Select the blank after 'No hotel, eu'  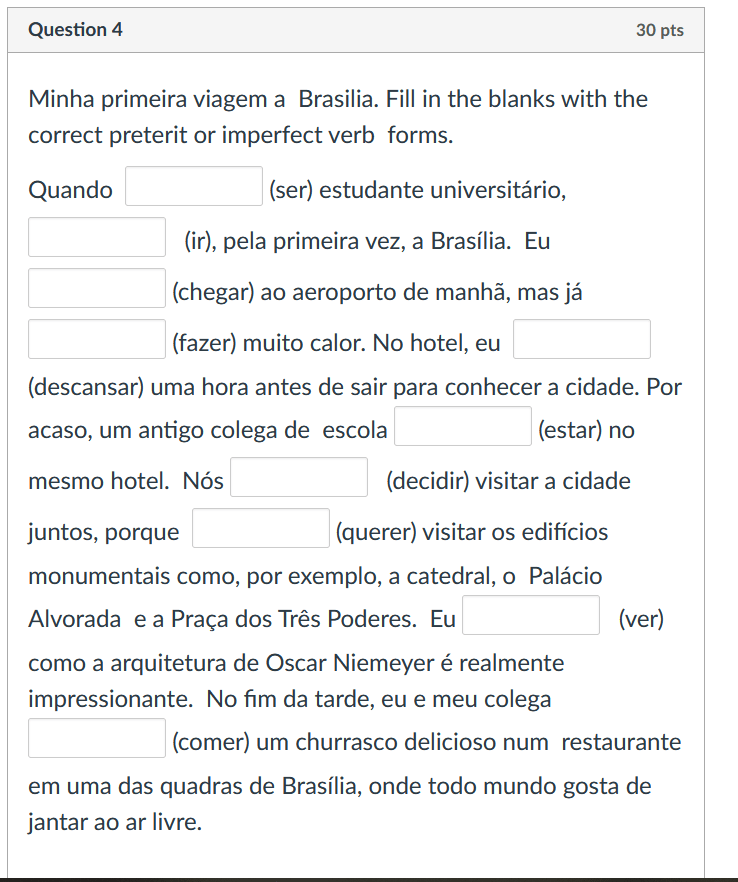tap(582, 340)
